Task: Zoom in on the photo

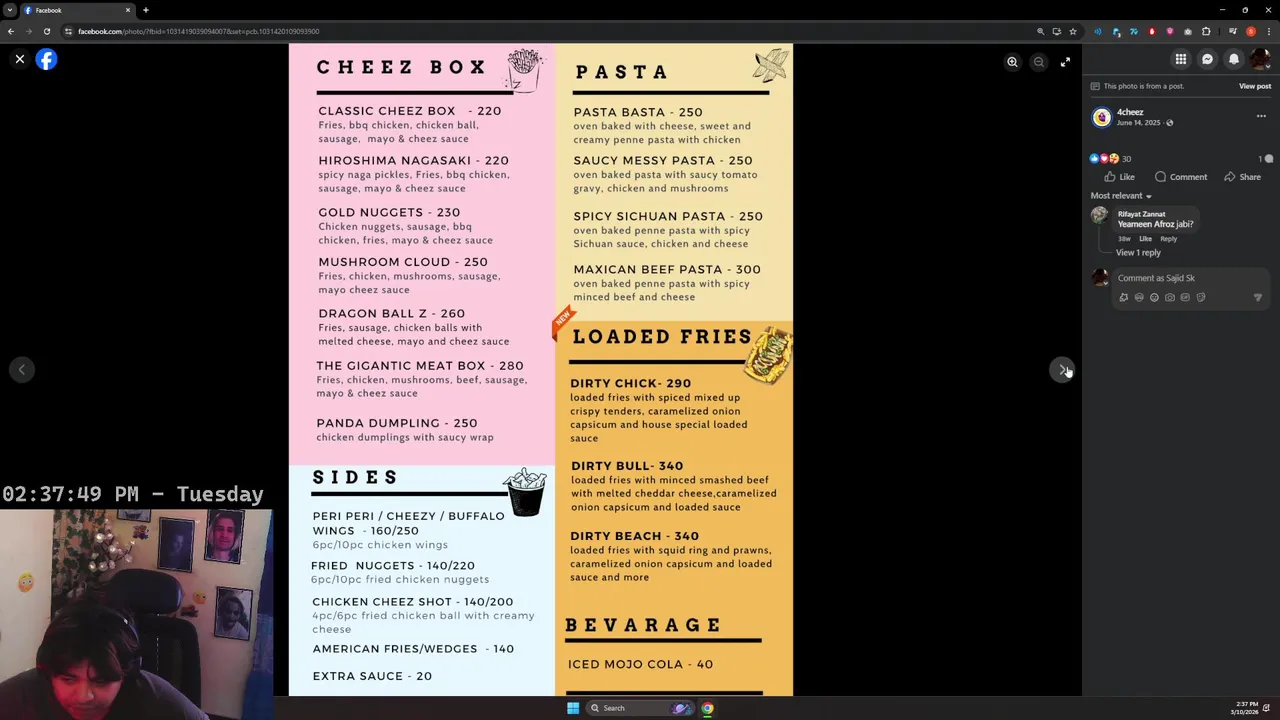Action: pos(1012,62)
